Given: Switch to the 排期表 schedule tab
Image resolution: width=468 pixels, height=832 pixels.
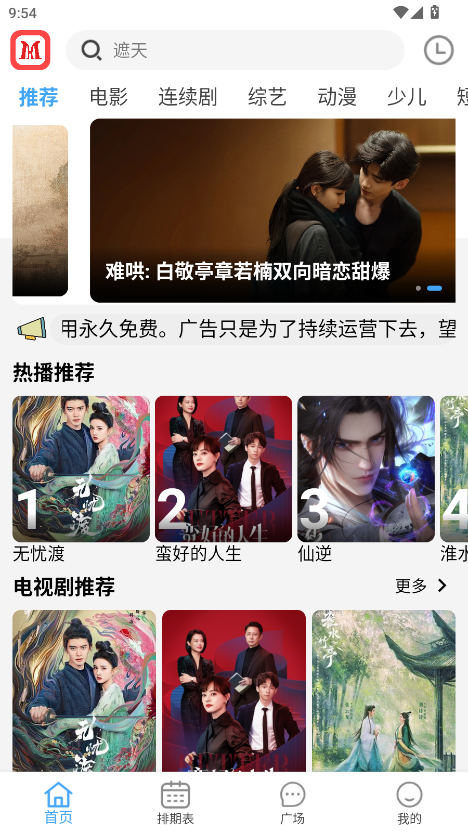Looking at the screenshot, I should coord(176,803).
